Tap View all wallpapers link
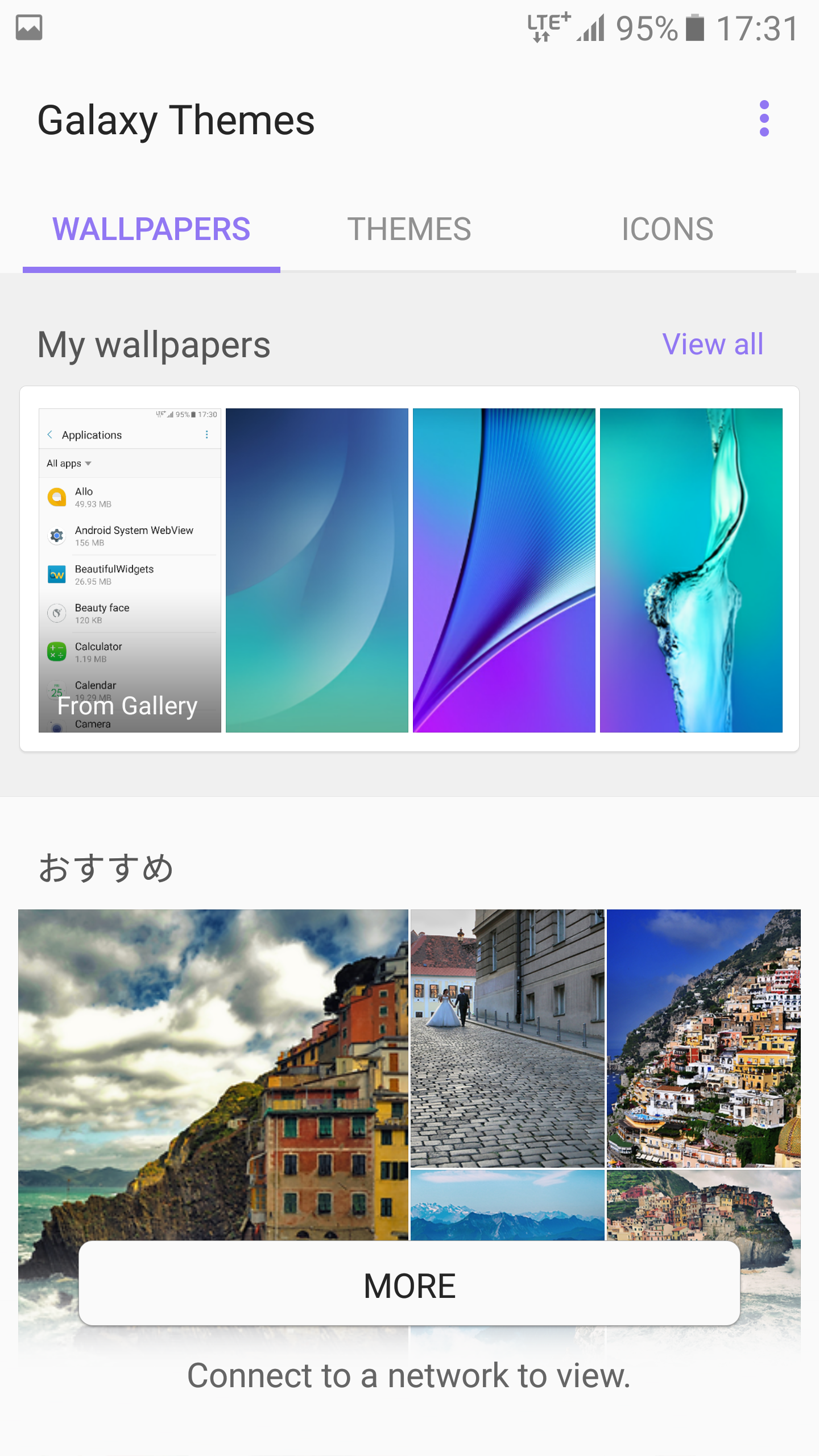Viewport: 819px width, 1456px height. 713,344
